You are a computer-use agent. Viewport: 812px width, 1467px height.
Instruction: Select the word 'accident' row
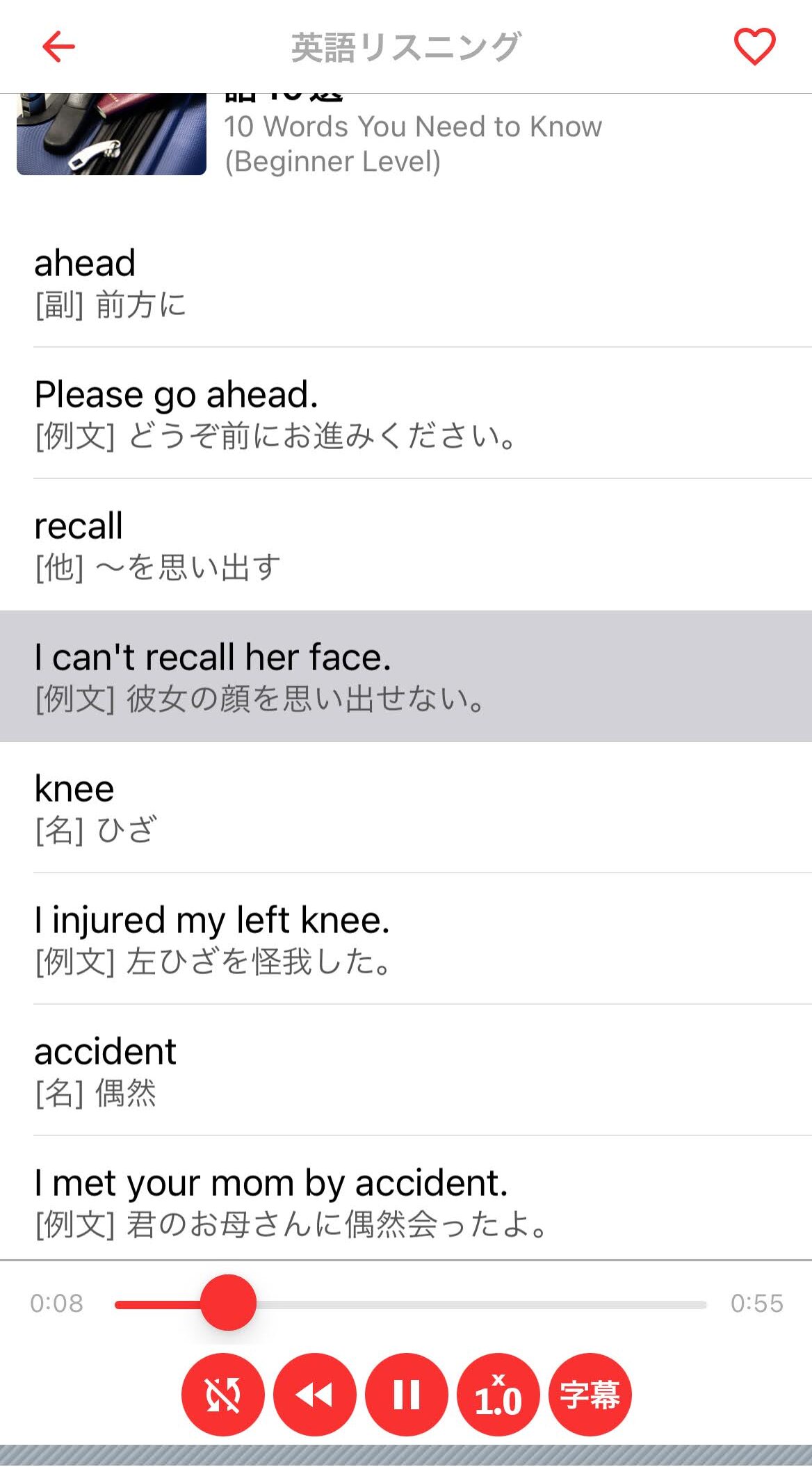[x=406, y=1071]
